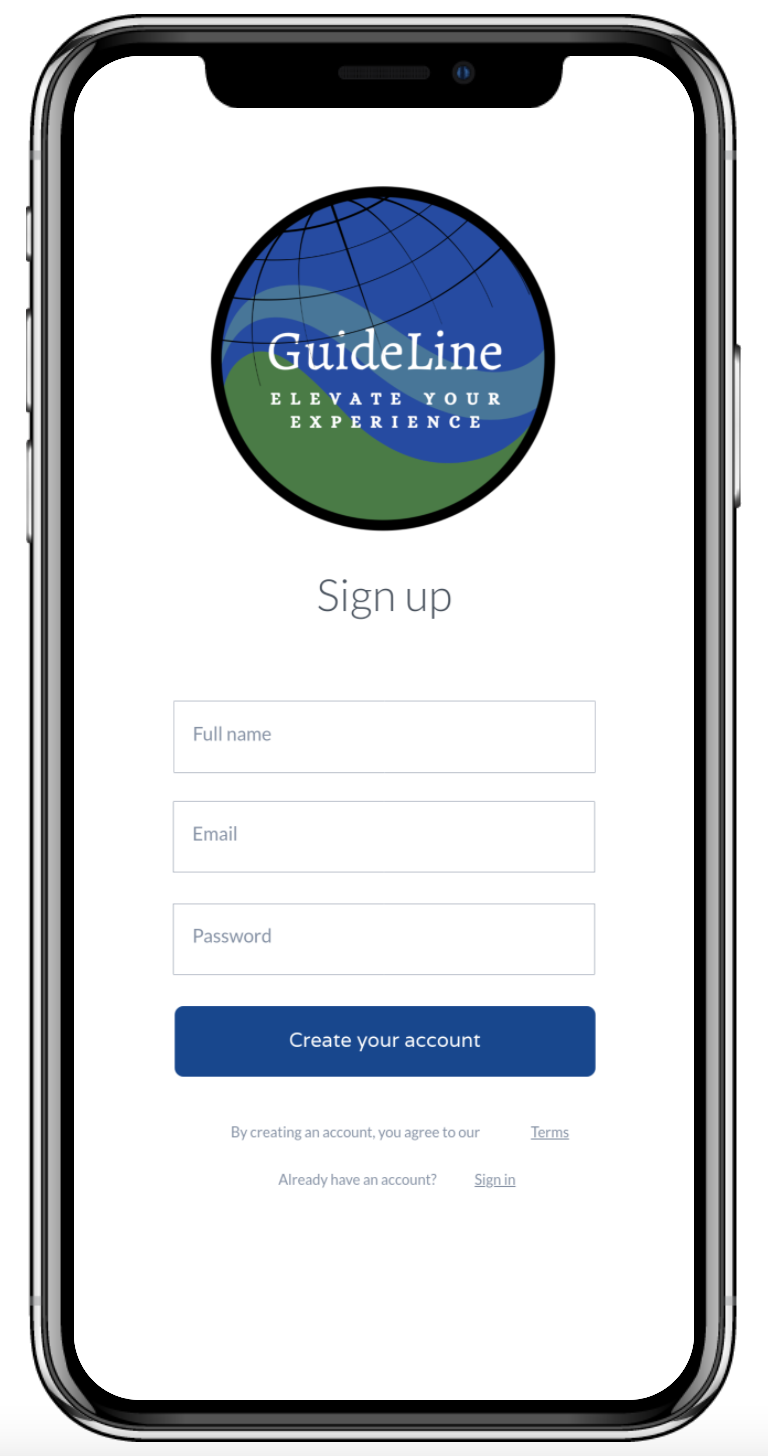Select the Password field

click(384, 938)
